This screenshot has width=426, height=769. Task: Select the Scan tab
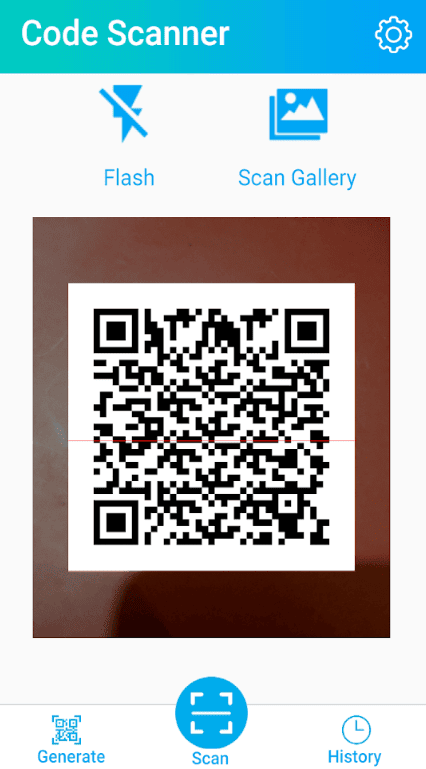211,722
